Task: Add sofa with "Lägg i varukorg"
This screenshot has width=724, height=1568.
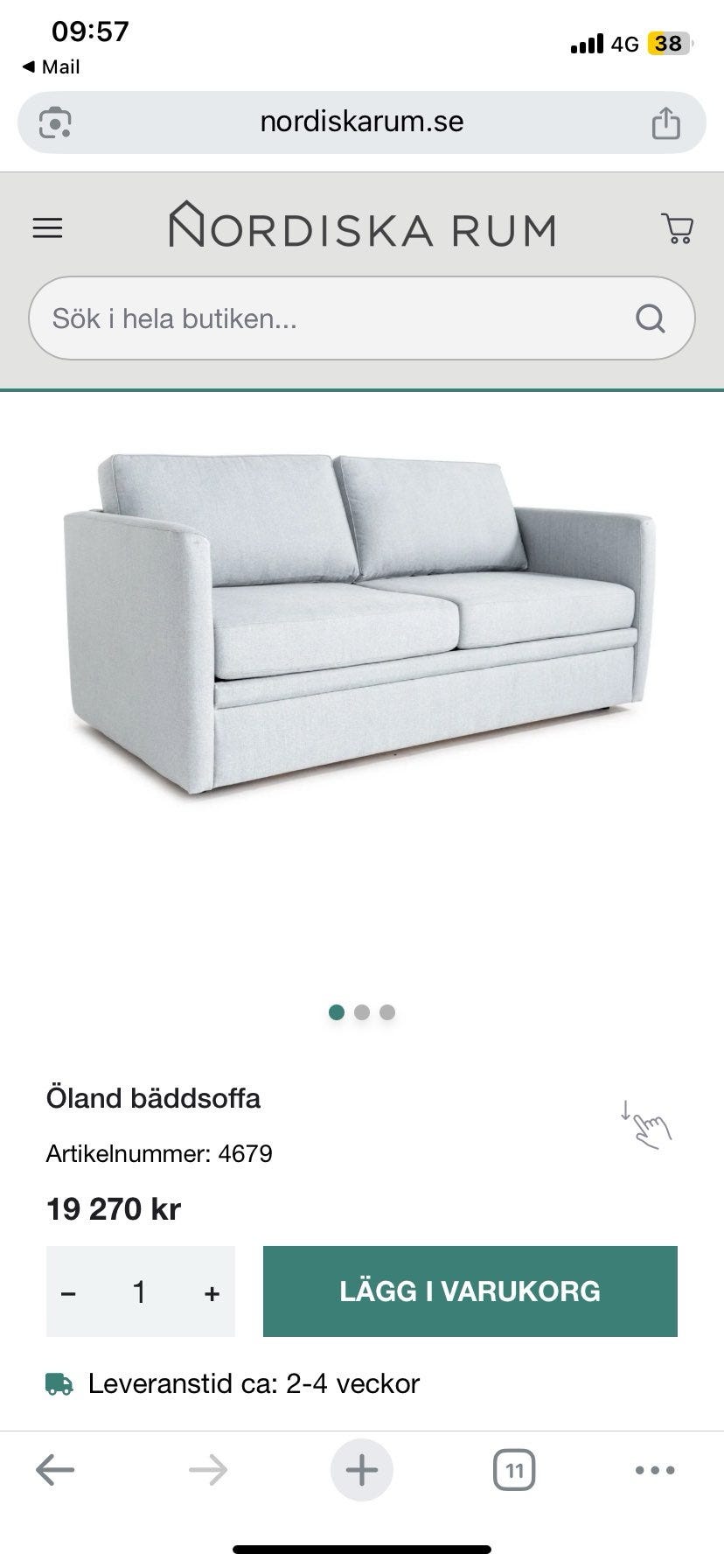Action: pos(470,1291)
